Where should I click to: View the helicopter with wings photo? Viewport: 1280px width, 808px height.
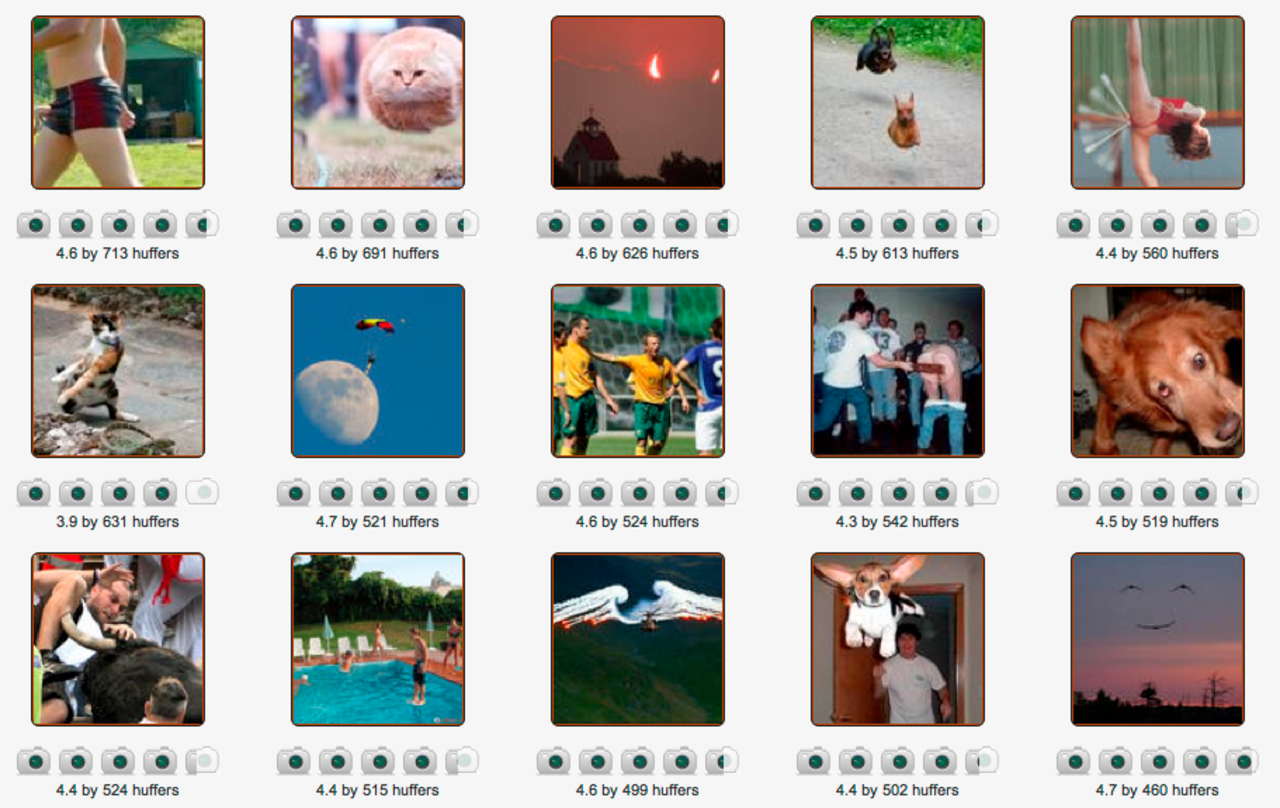coord(638,639)
